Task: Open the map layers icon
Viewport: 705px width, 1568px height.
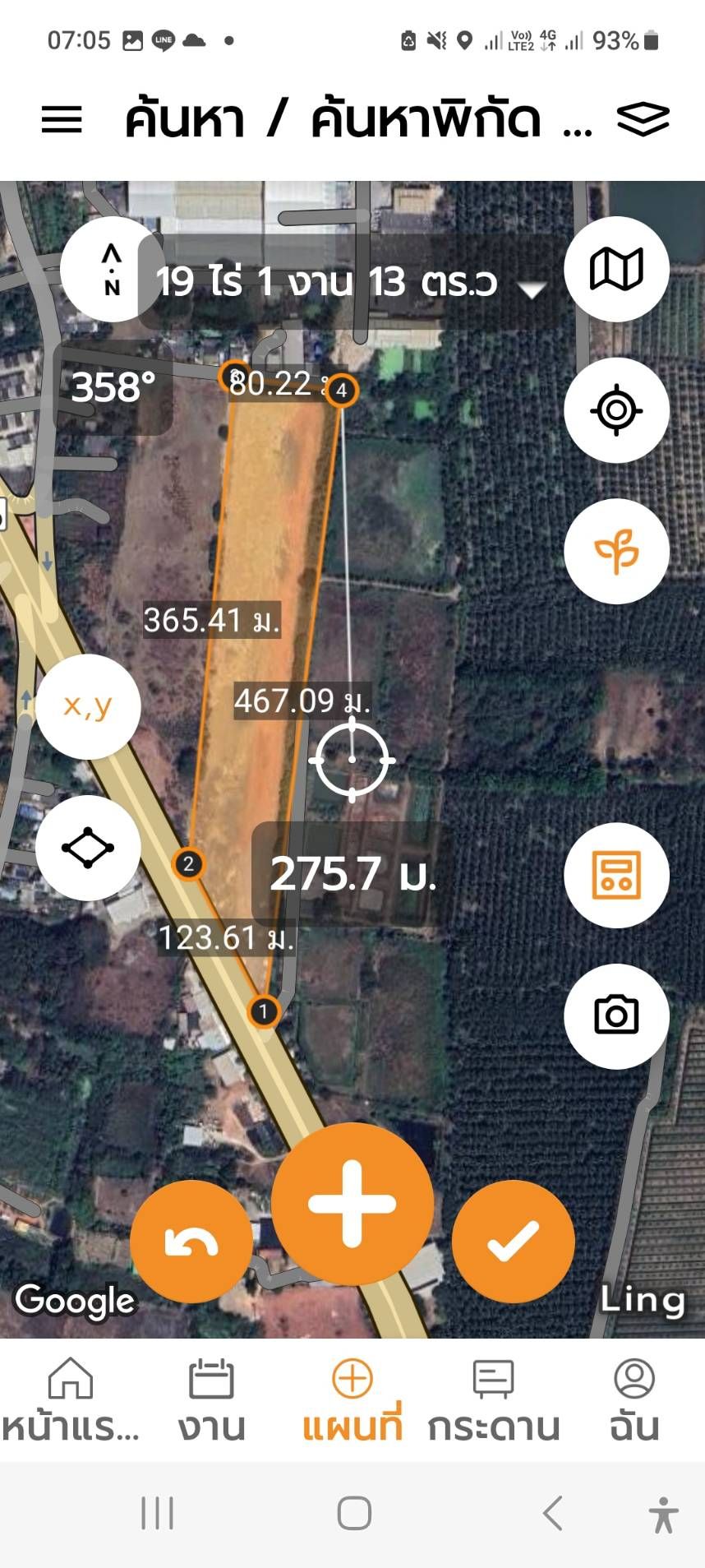Action: [x=643, y=120]
